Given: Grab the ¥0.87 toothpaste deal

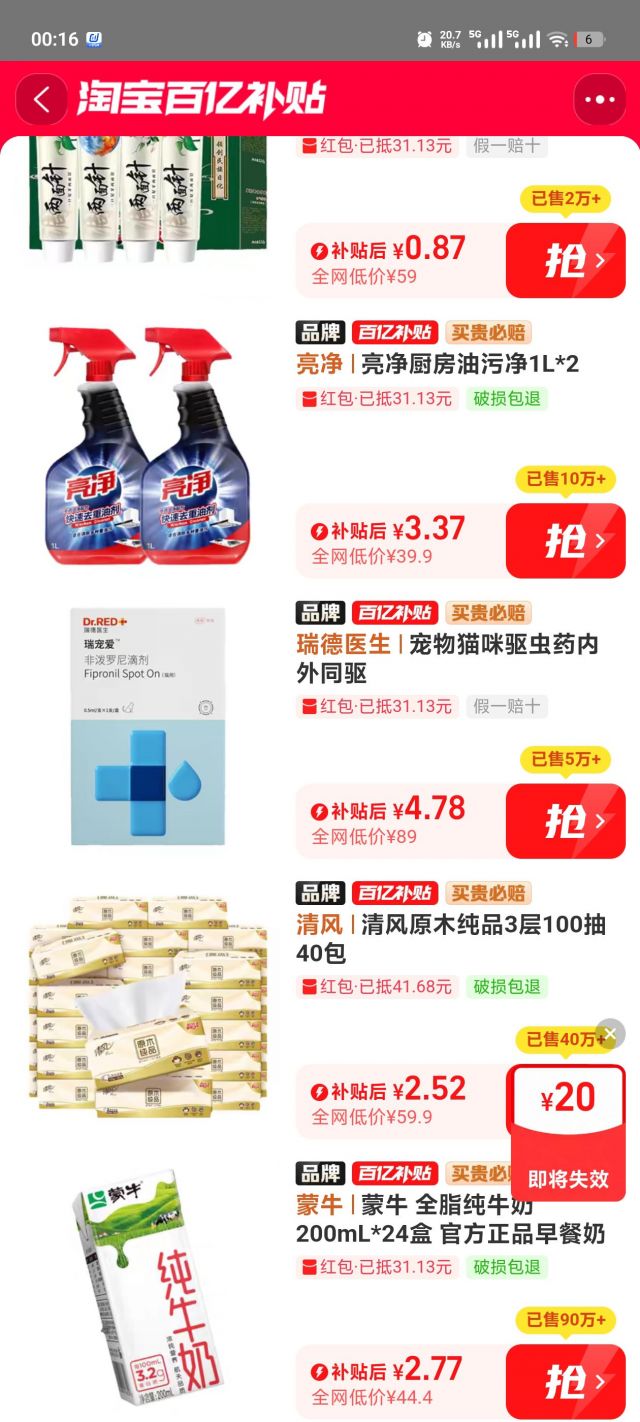Looking at the screenshot, I should tap(565, 260).
